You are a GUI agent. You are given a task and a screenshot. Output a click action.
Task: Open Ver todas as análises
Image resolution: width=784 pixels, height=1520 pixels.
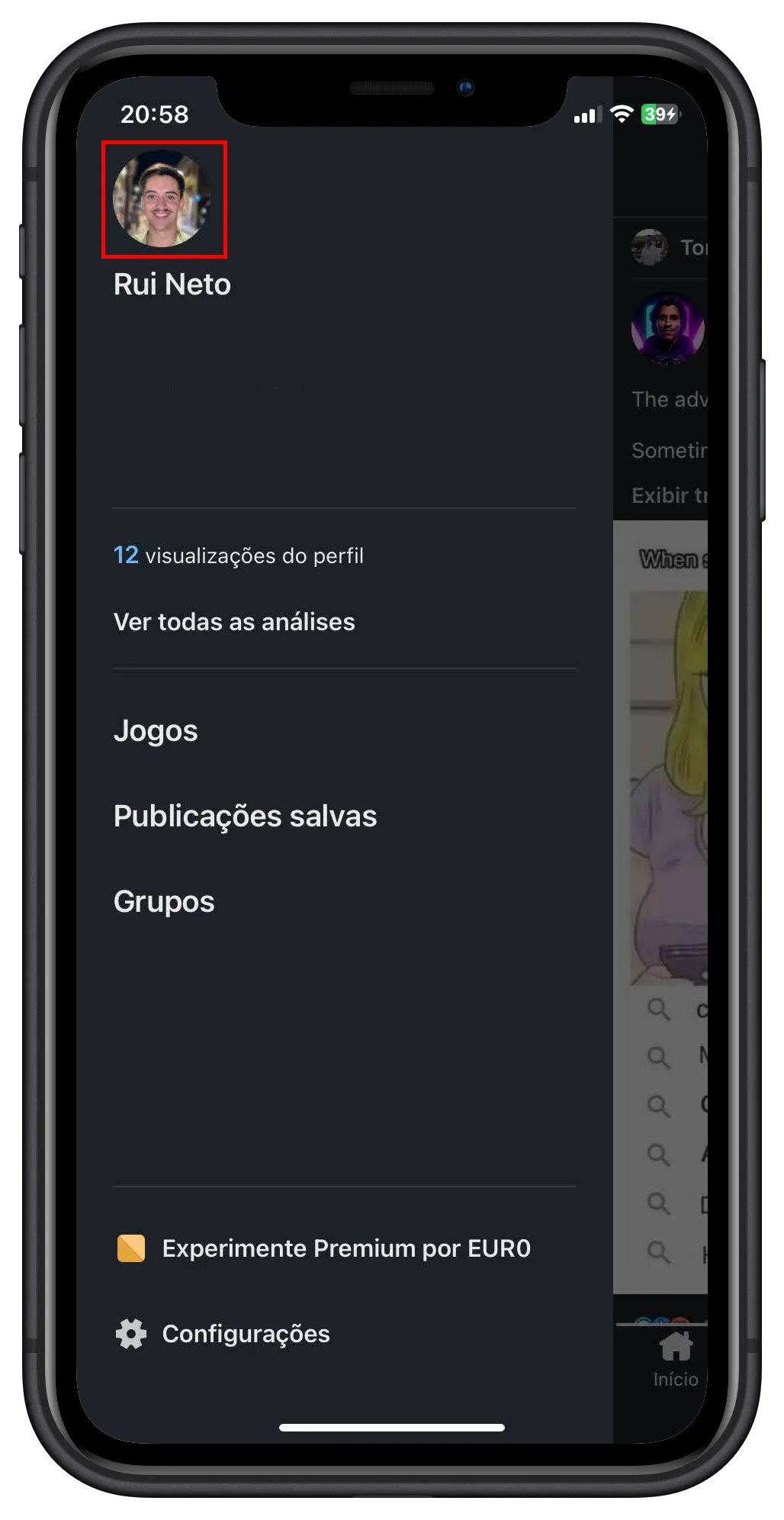(234, 622)
